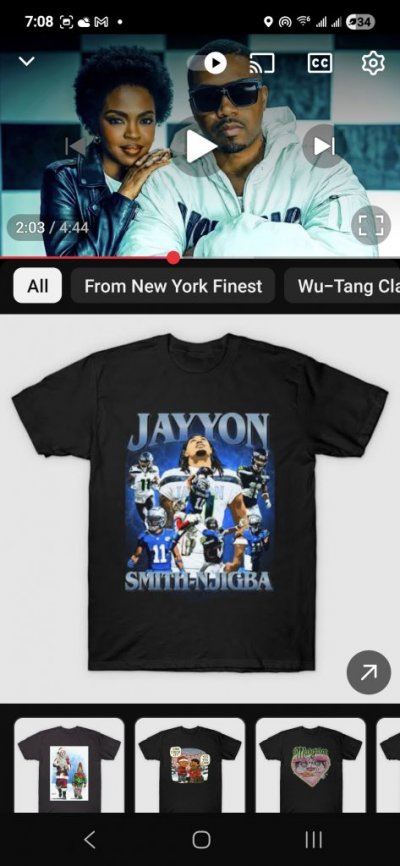
Task: Open the video settings gear
Action: pyautogui.click(x=373, y=64)
